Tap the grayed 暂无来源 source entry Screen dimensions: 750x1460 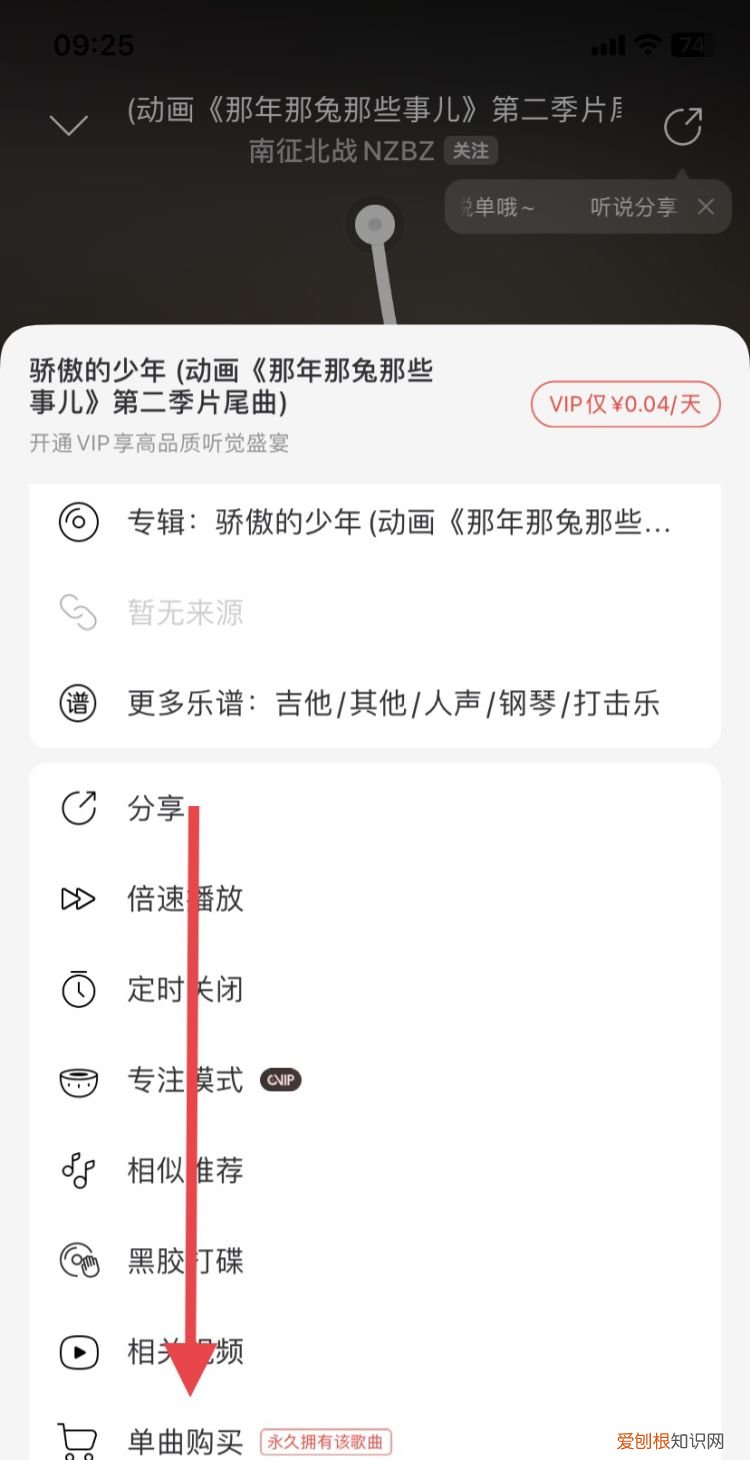[184, 613]
